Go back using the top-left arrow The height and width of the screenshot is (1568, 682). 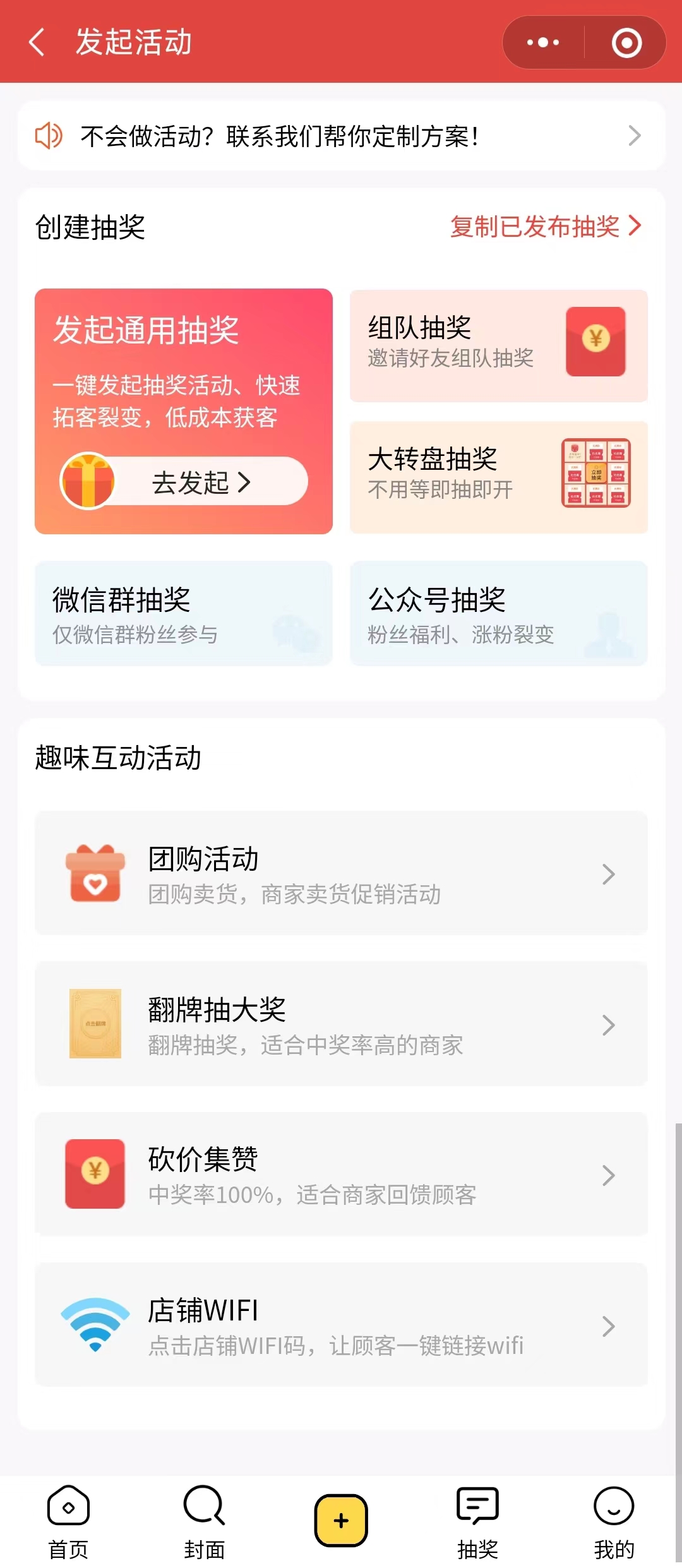[37, 42]
